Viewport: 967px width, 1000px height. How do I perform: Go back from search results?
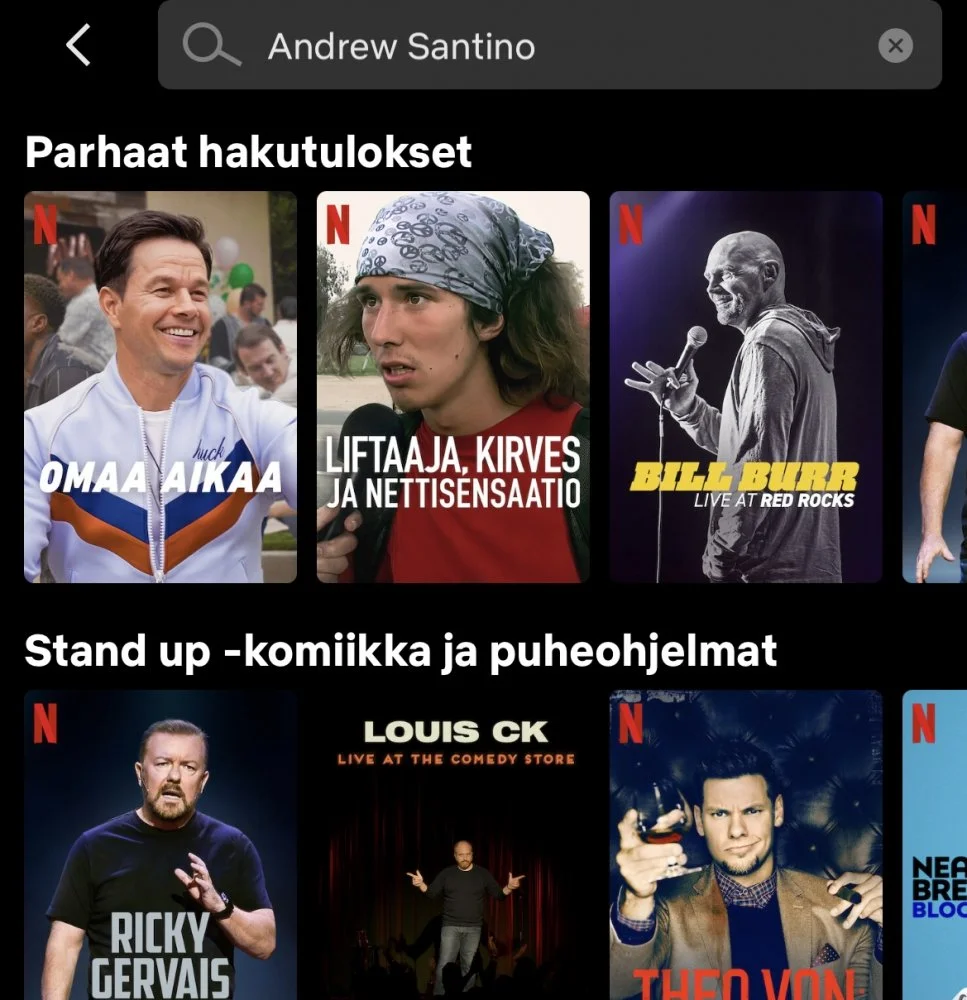click(78, 46)
